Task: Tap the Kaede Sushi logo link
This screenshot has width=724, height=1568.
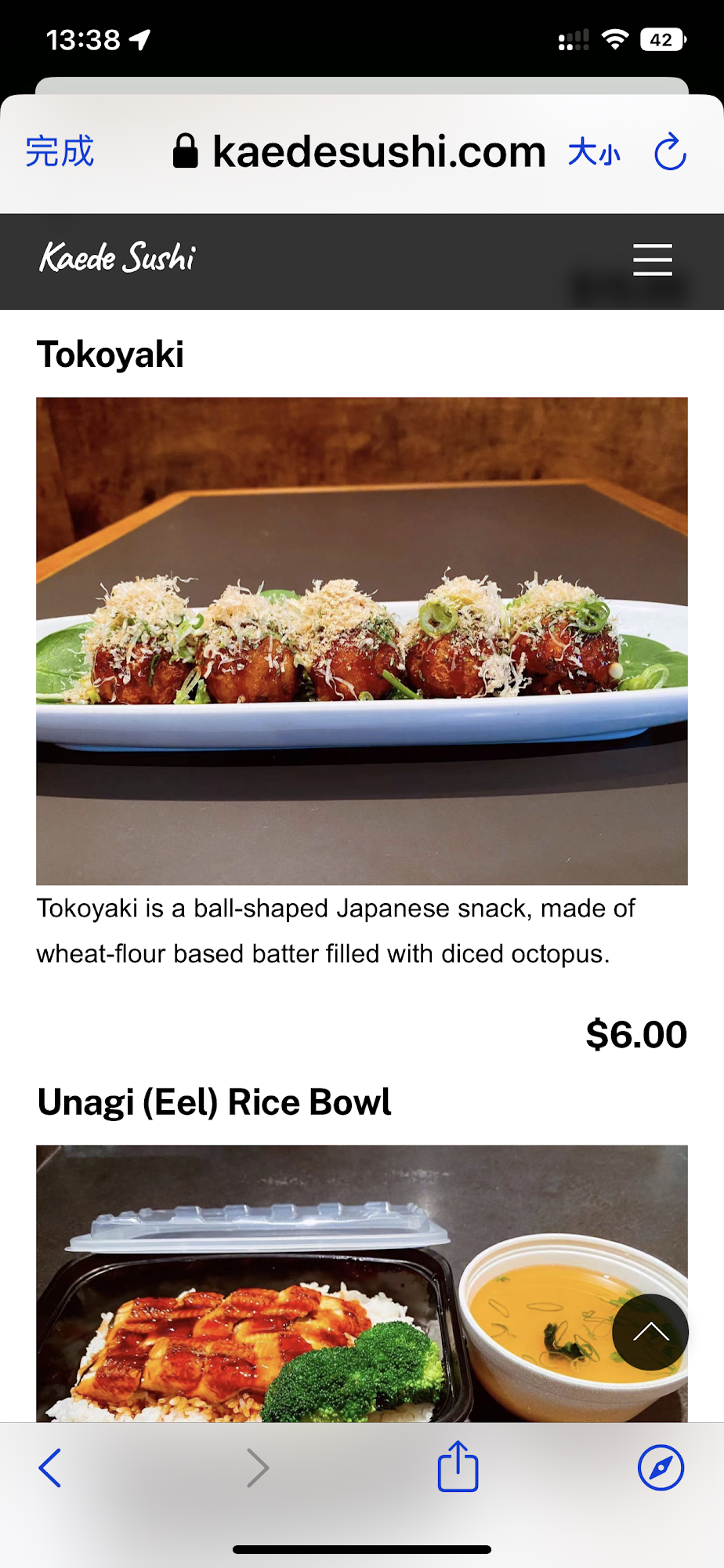Action: point(118,258)
